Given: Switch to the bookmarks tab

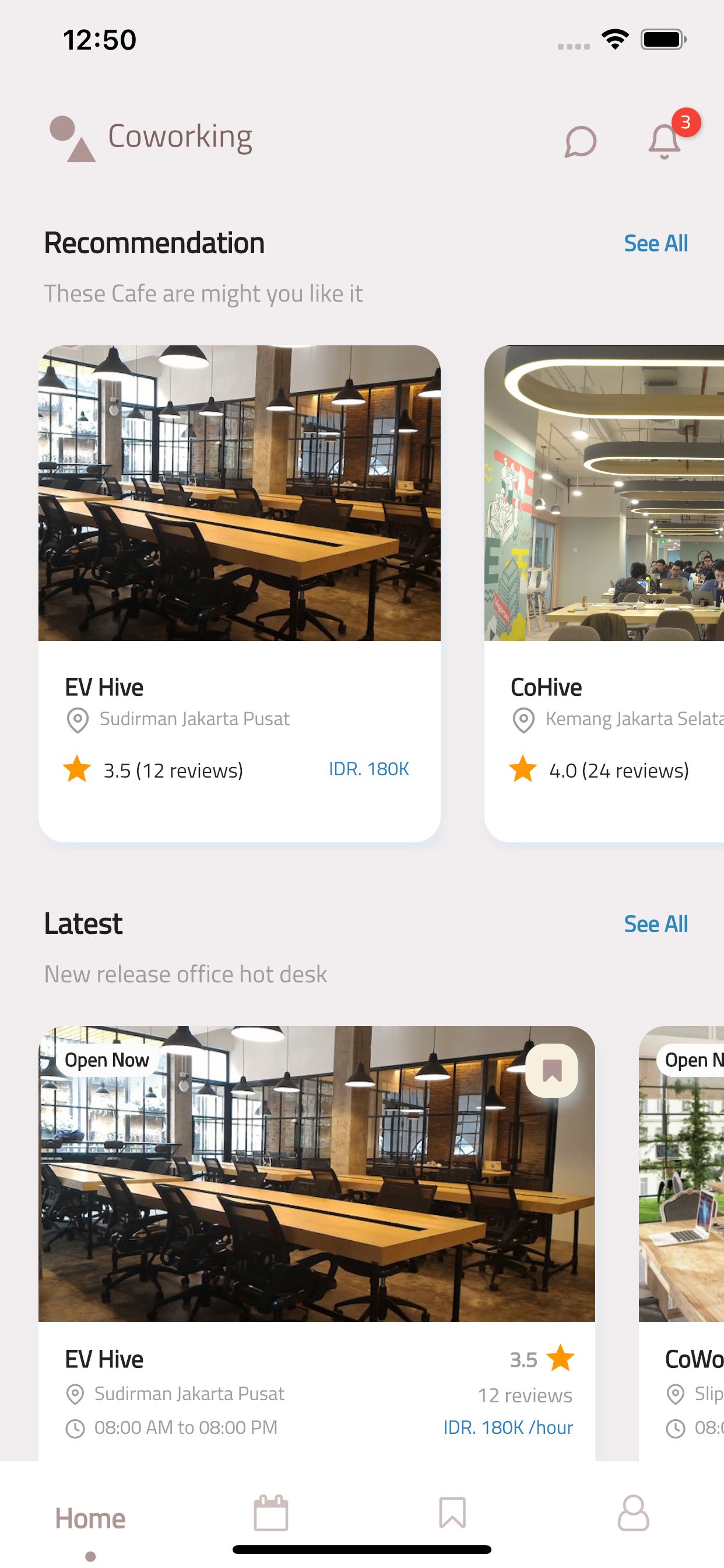Looking at the screenshot, I should pos(452,1513).
